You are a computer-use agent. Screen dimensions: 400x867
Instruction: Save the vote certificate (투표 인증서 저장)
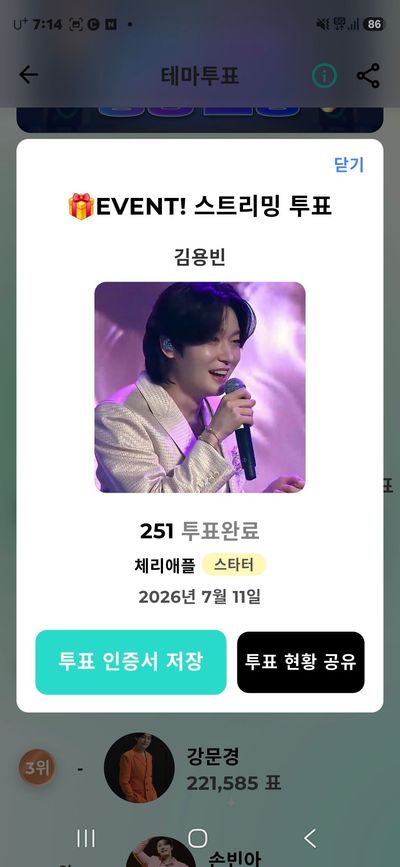coord(131,662)
